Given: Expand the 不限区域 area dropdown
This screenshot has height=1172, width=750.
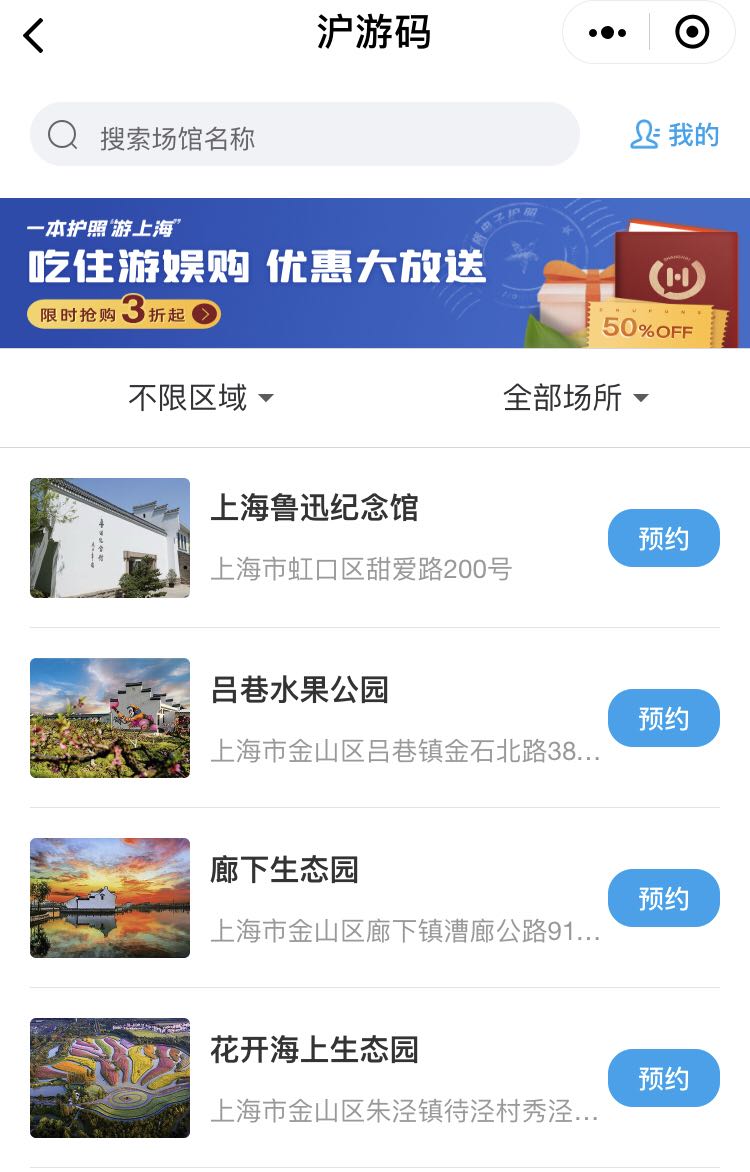Looking at the screenshot, I should click(200, 398).
